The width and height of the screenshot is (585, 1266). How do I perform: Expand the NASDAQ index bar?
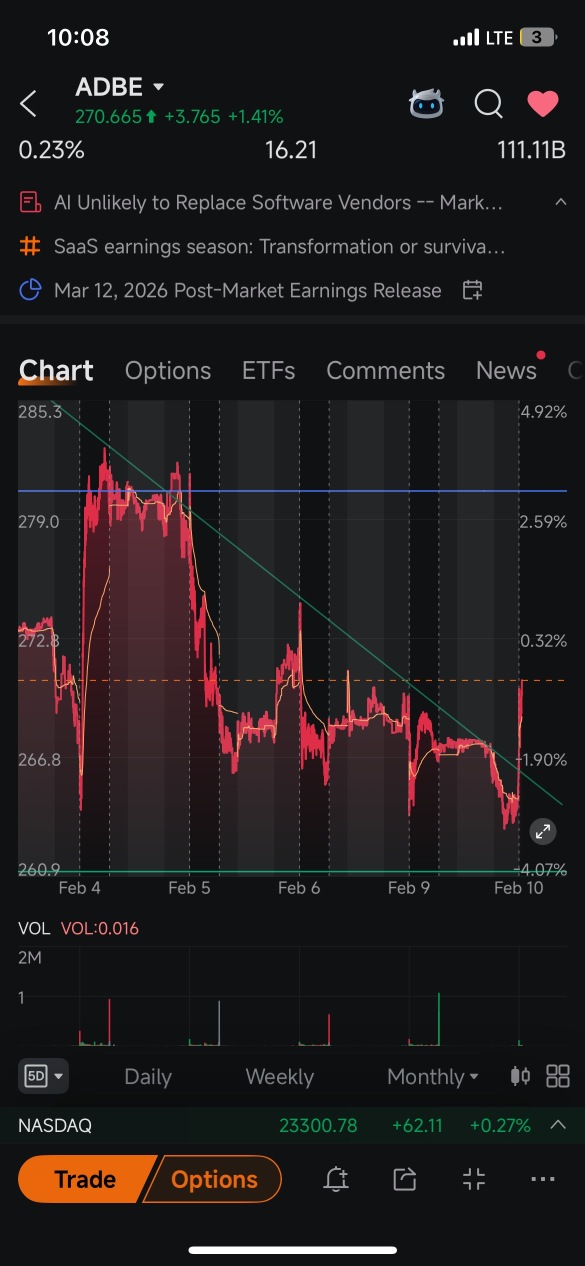559,1125
